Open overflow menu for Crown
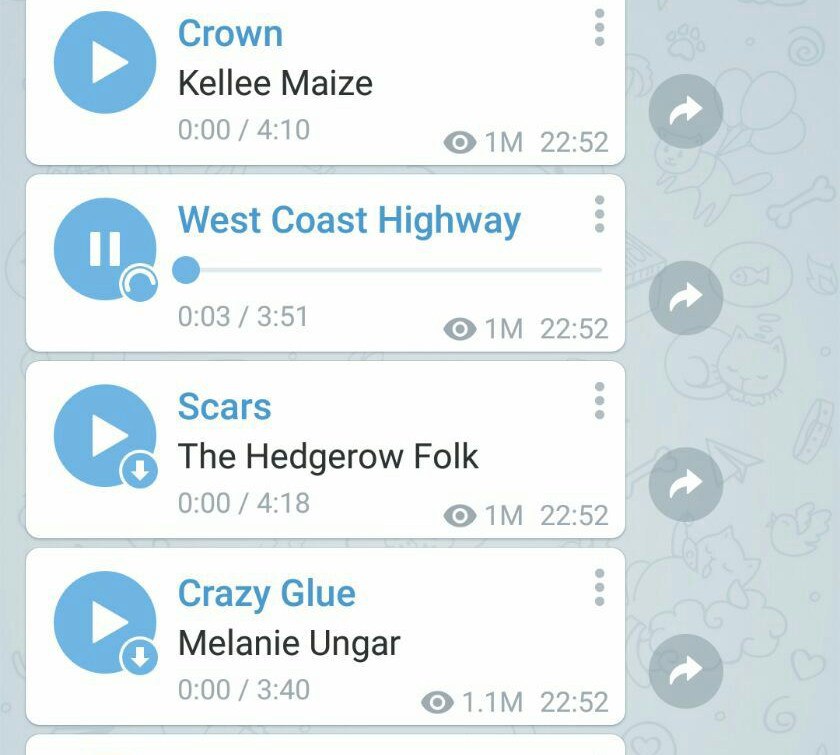The image size is (840, 755). pos(599,28)
